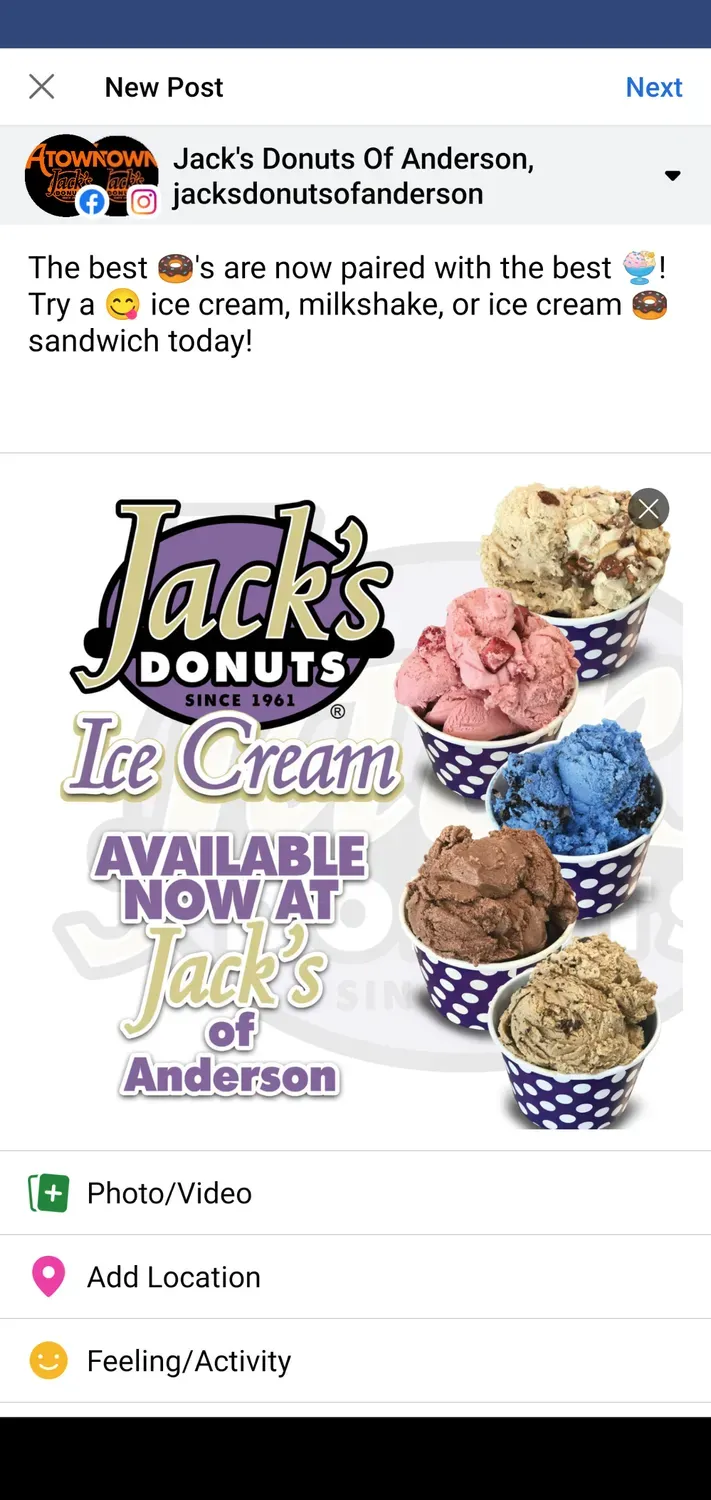Choose a Feeling/Activity
Viewport: 711px width, 1500px height.
[188, 1361]
